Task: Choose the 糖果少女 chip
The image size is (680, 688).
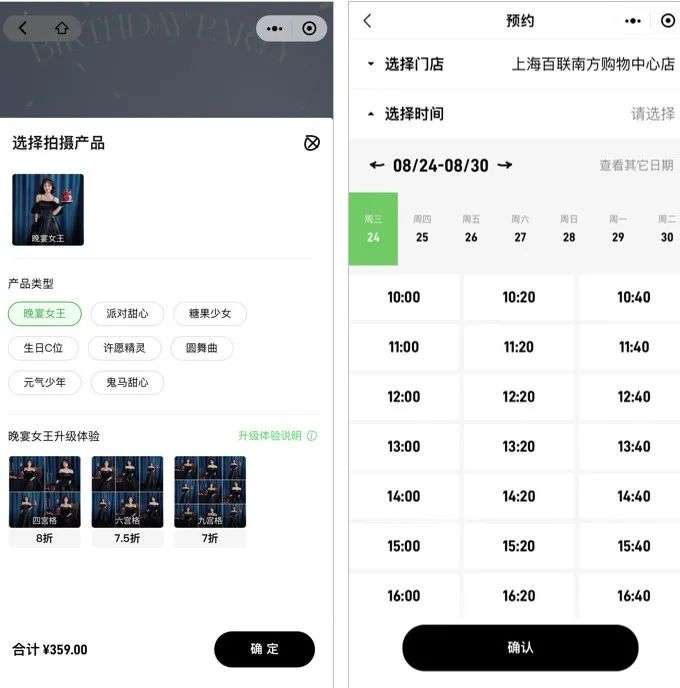Action: [x=210, y=313]
